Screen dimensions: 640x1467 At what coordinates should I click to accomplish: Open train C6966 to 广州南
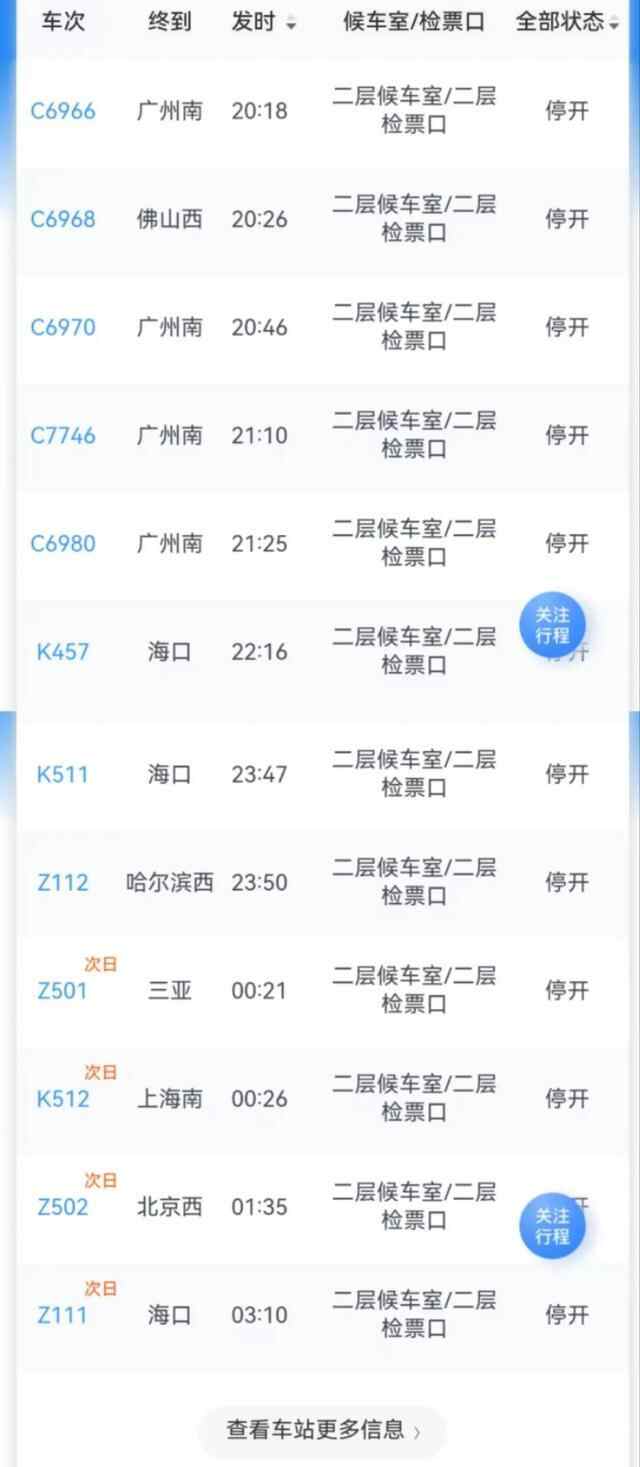coord(63,111)
